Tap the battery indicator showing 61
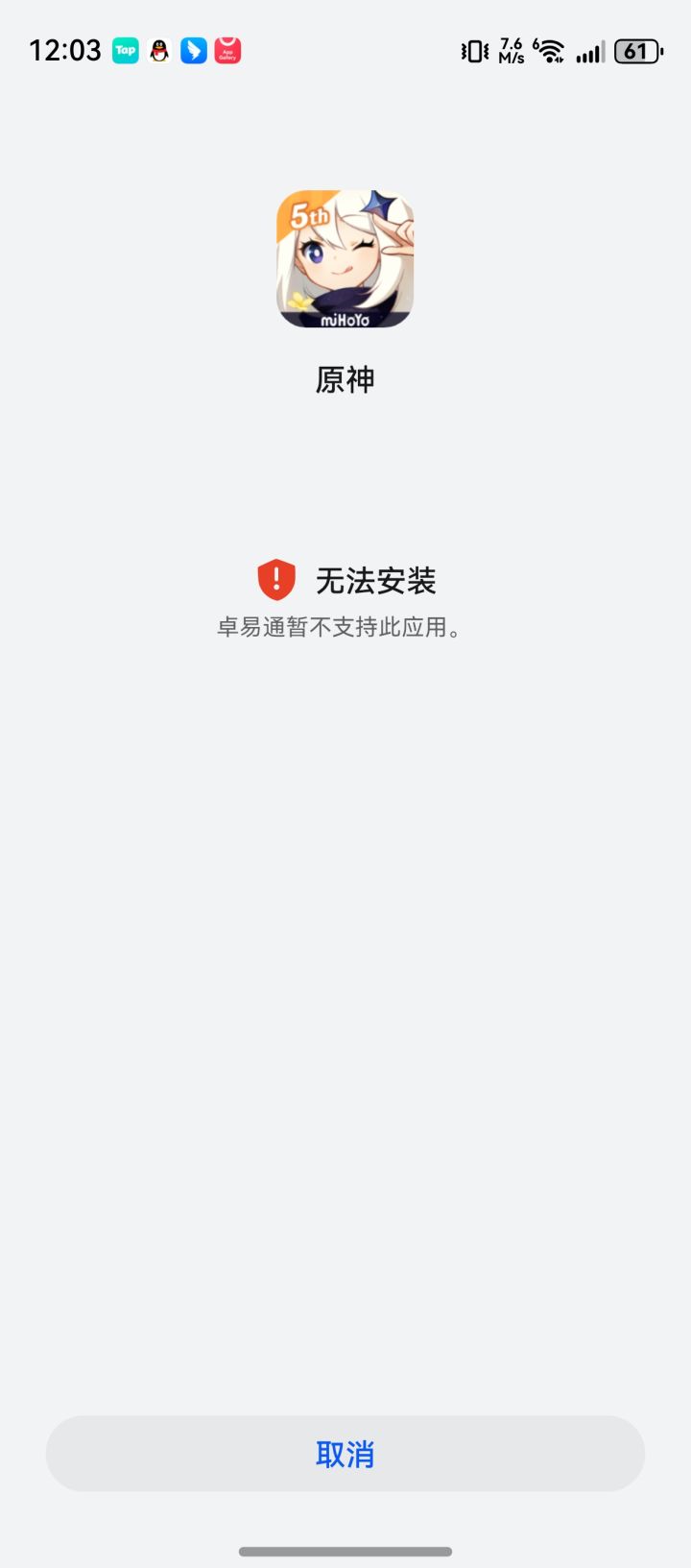The height and width of the screenshot is (1568, 691). point(638,50)
